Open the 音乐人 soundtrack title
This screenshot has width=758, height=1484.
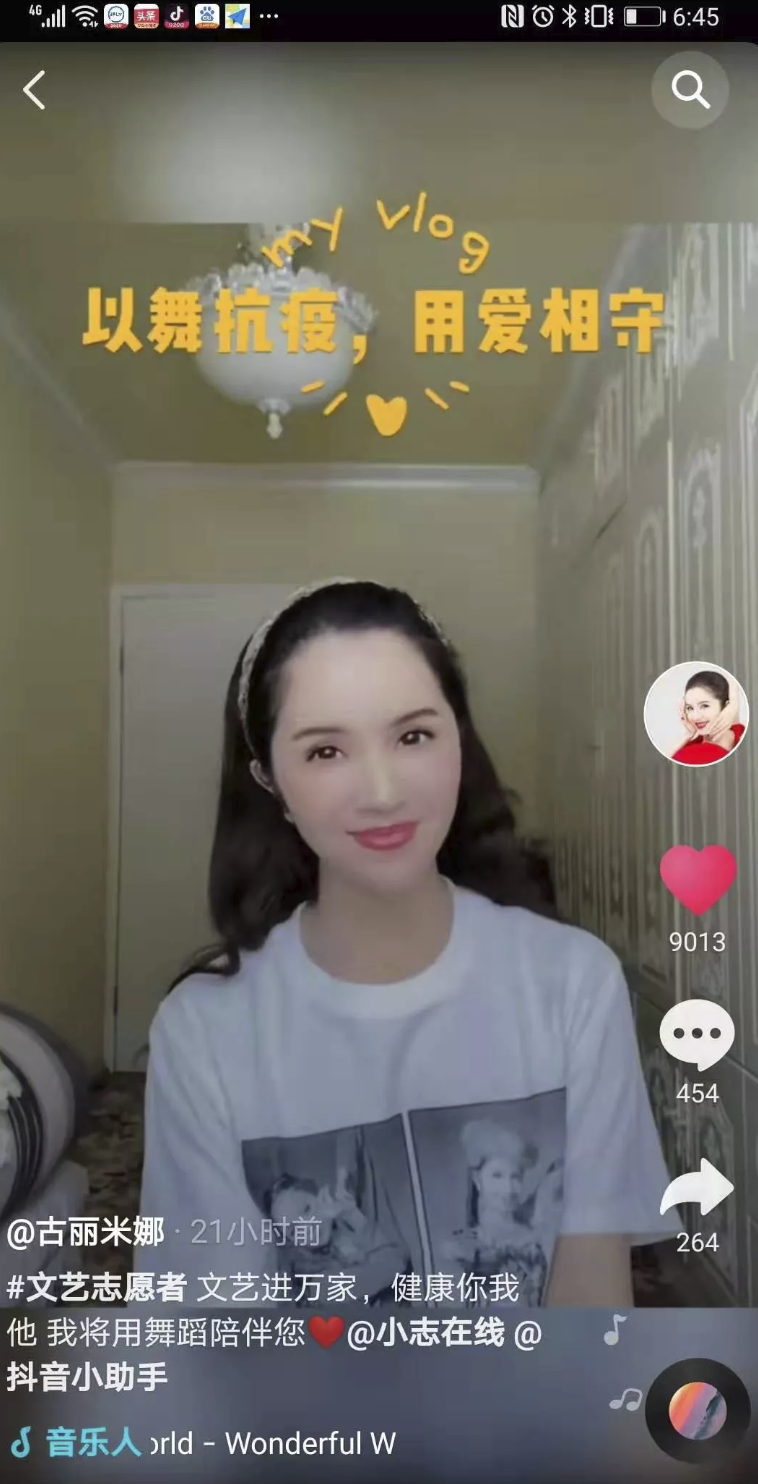93,1443
